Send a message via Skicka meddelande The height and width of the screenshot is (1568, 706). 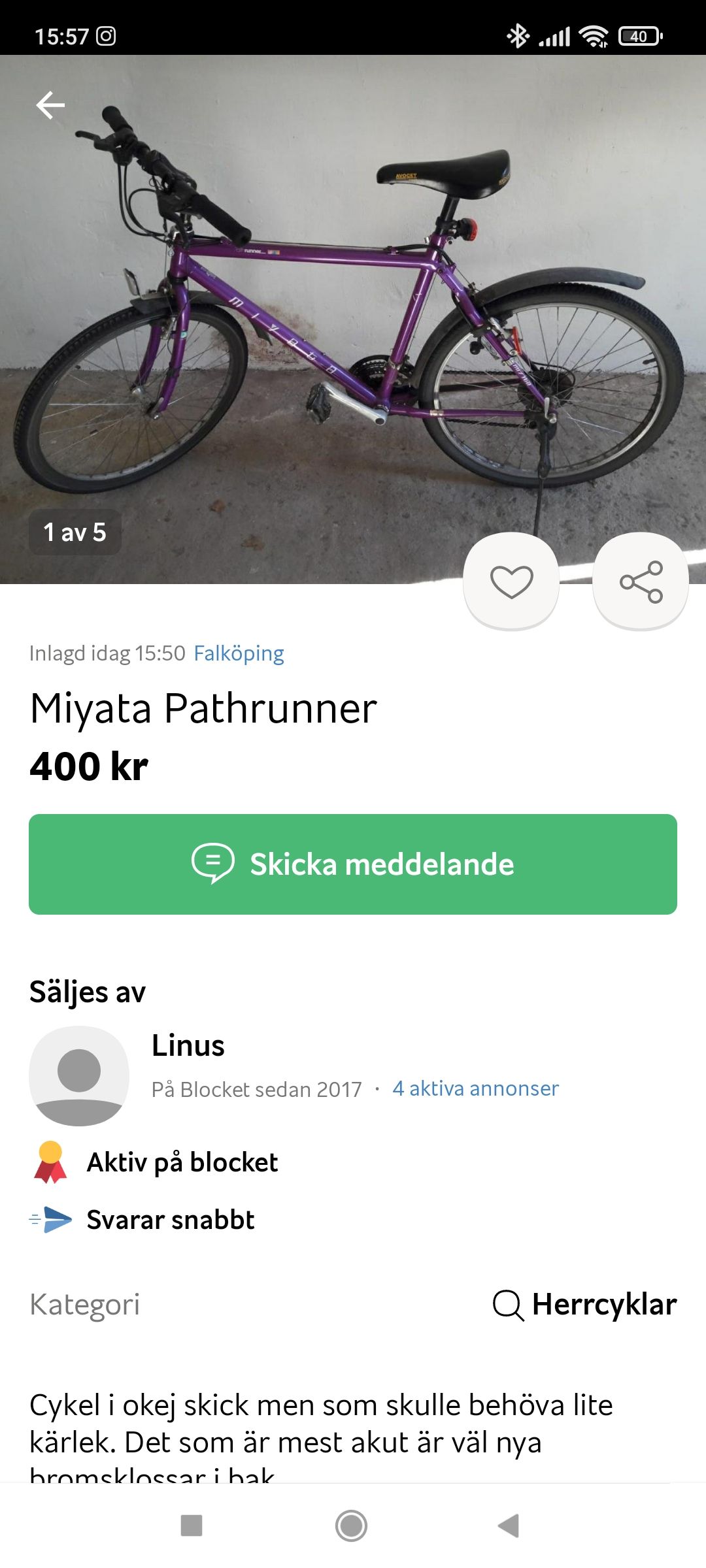click(x=353, y=864)
